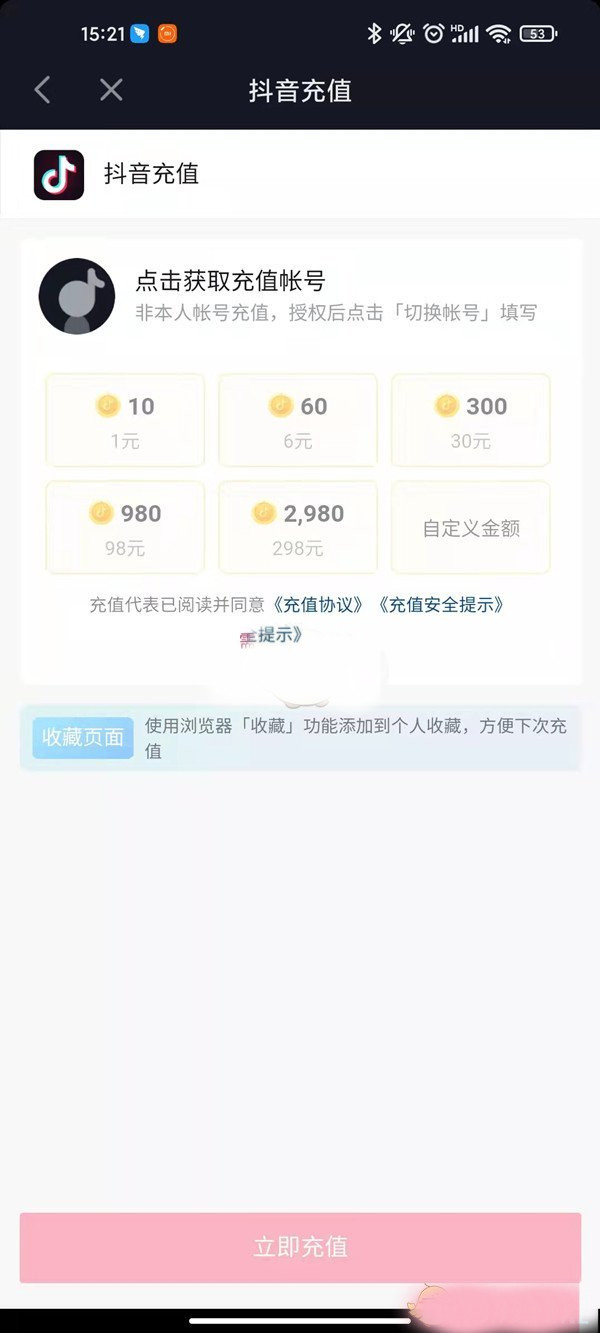Image resolution: width=600 pixels, height=1333 pixels.
Task: Close the 抖音充值 page with X
Action: click(111, 90)
